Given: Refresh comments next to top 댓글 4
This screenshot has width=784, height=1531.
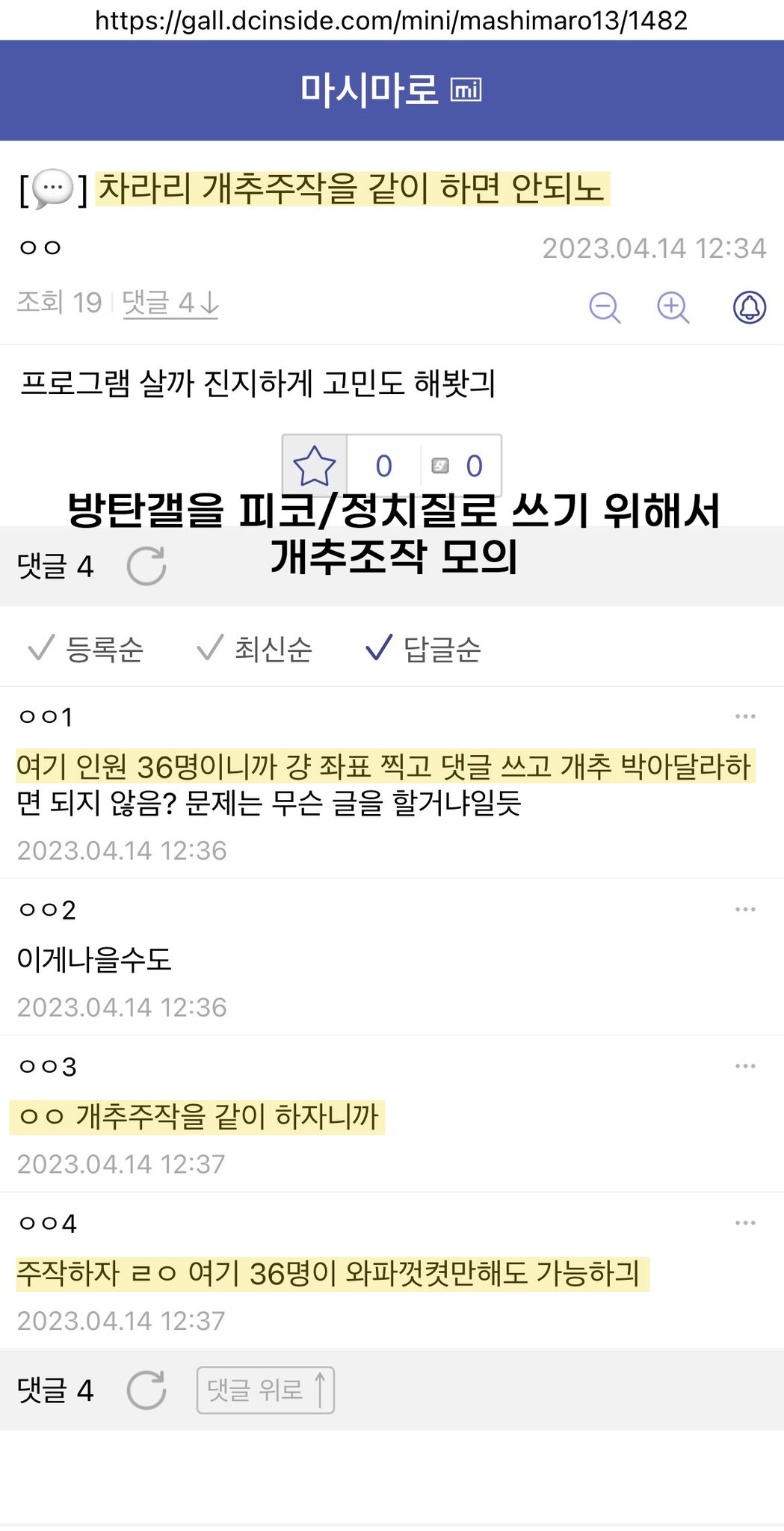Looking at the screenshot, I should coord(146,566).
